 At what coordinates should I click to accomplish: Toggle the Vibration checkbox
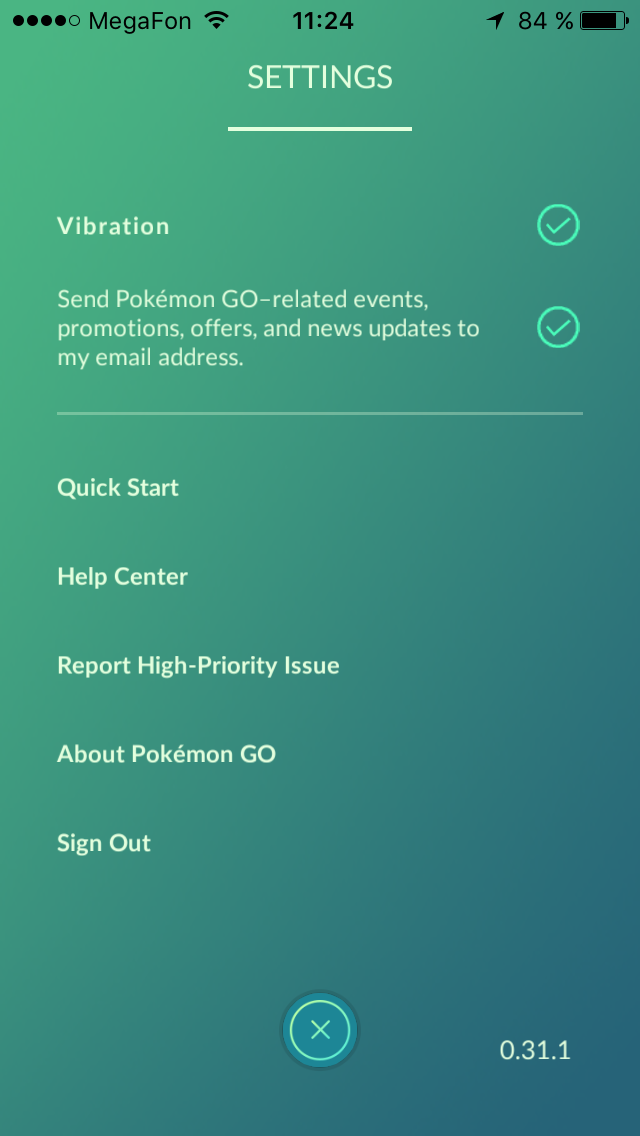[558, 226]
